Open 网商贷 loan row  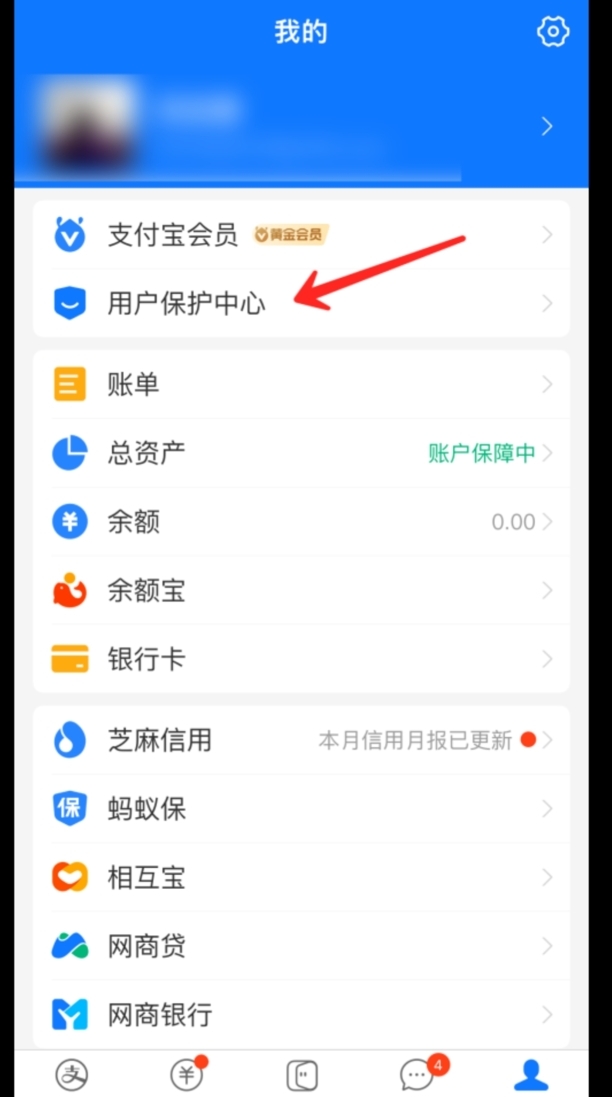300,946
